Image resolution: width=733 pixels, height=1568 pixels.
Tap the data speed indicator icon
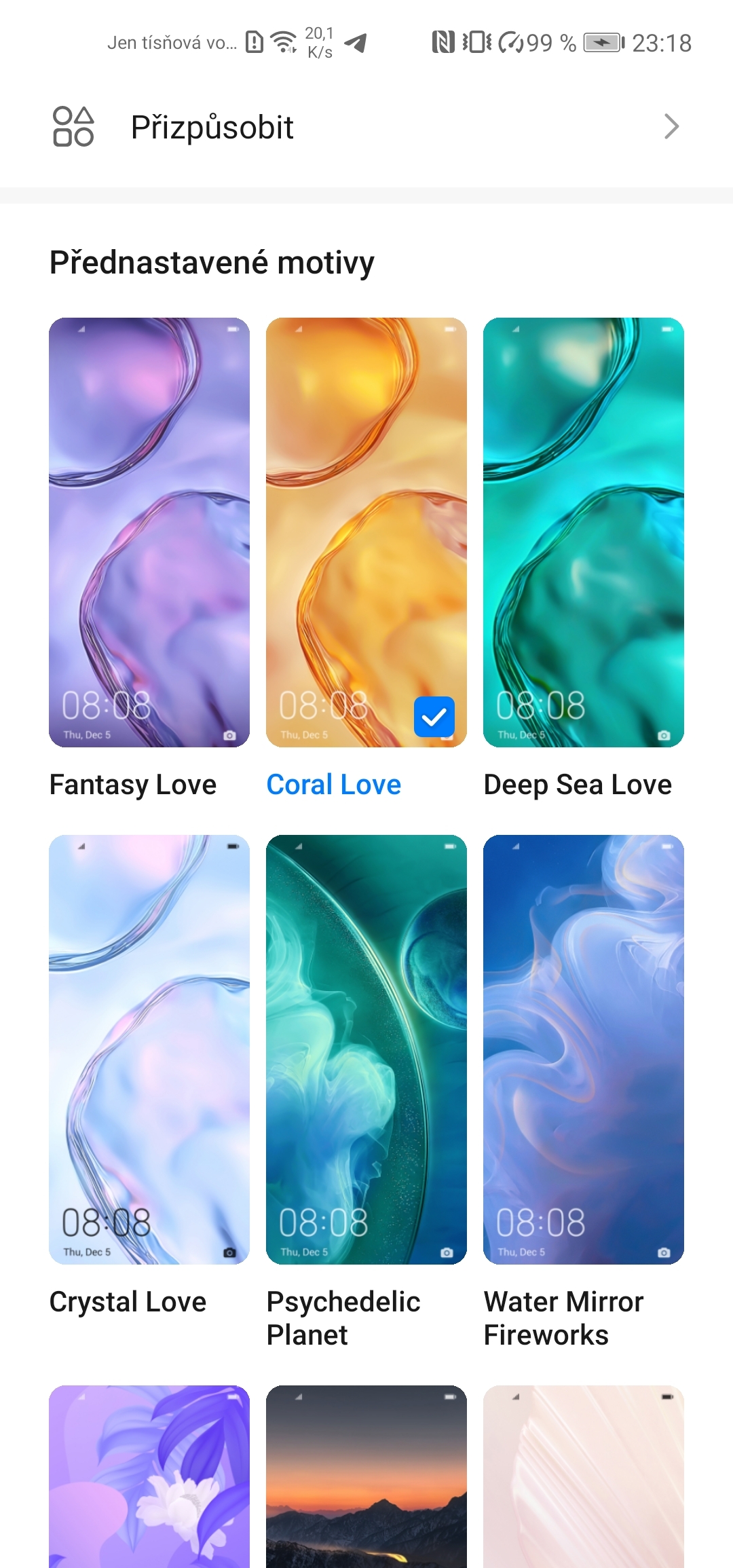click(x=319, y=42)
